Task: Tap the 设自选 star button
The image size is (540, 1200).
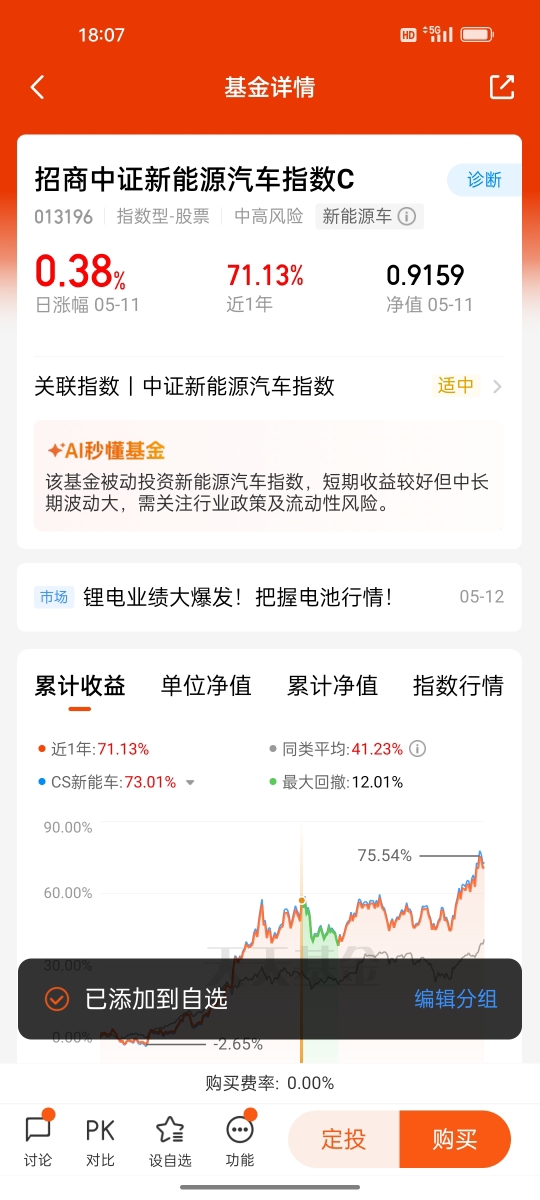Action: (170, 1141)
